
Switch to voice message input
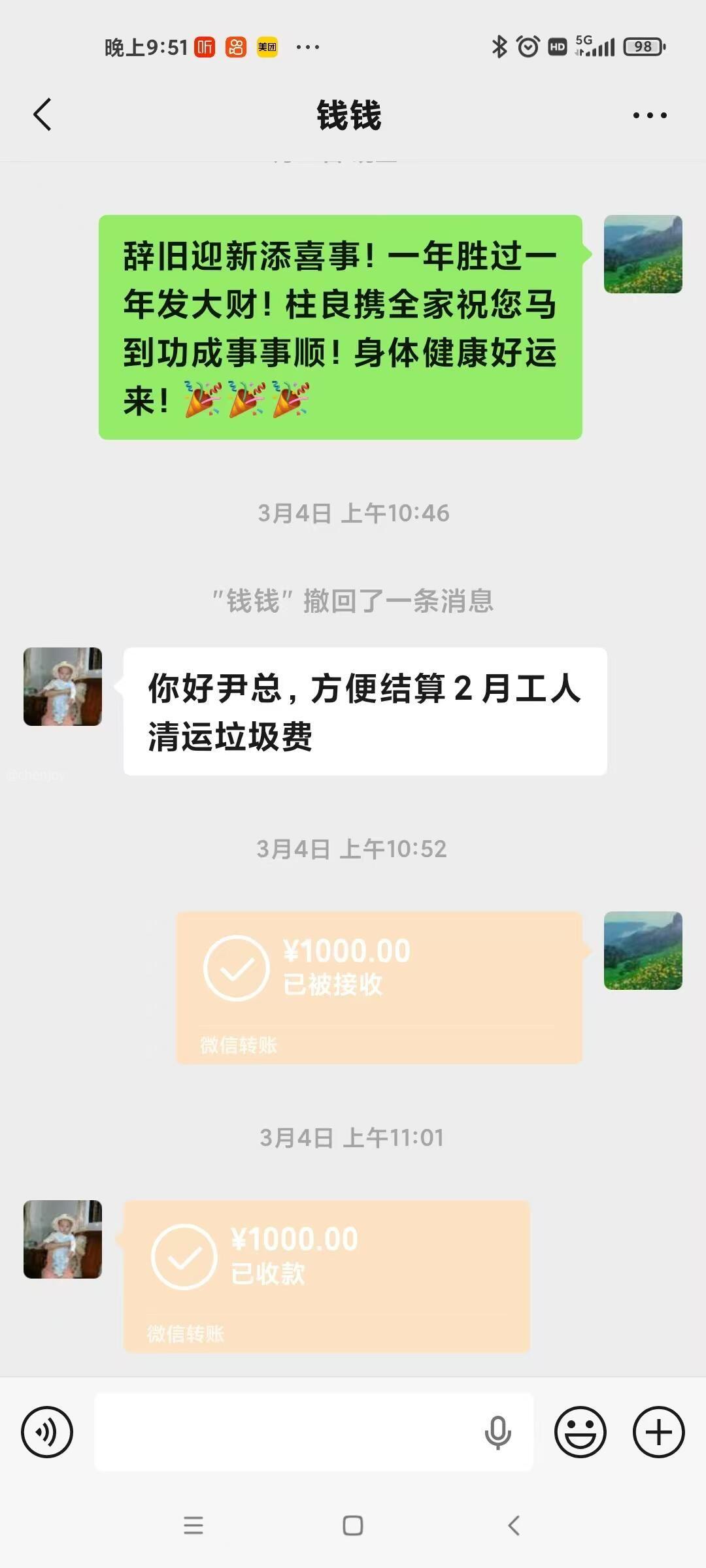click(x=47, y=1432)
